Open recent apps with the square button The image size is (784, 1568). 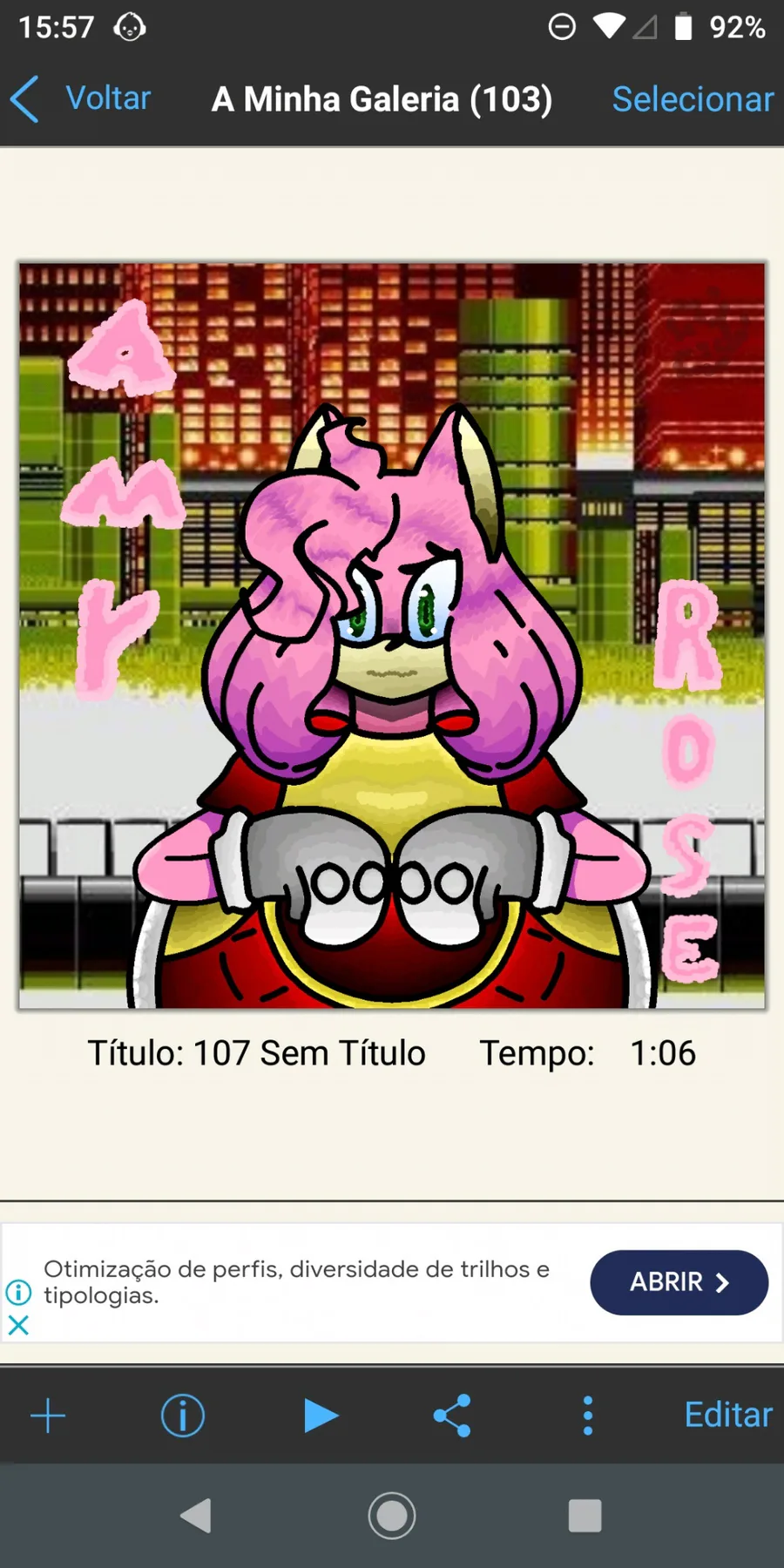pos(585,1516)
